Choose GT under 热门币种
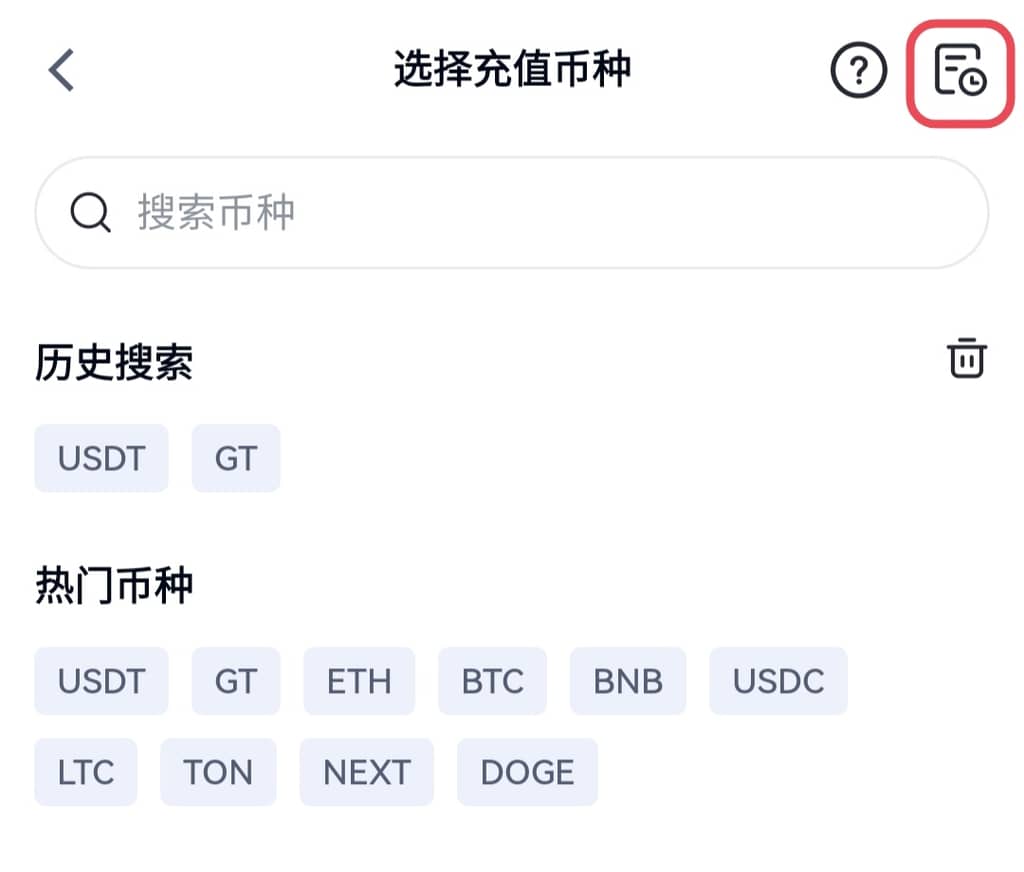1024x872 pixels. 236,681
